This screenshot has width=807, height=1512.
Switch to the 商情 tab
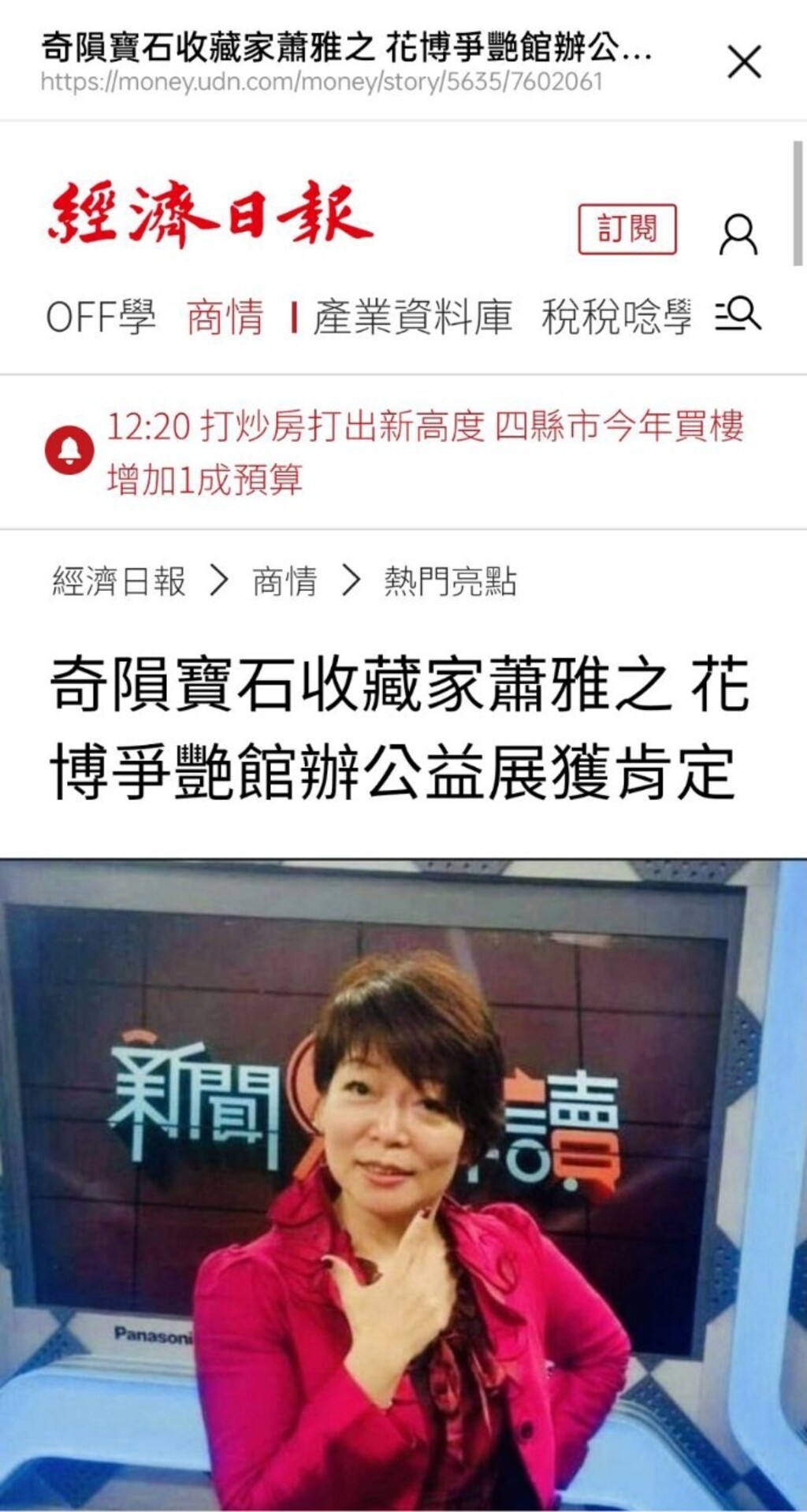(225, 317)
